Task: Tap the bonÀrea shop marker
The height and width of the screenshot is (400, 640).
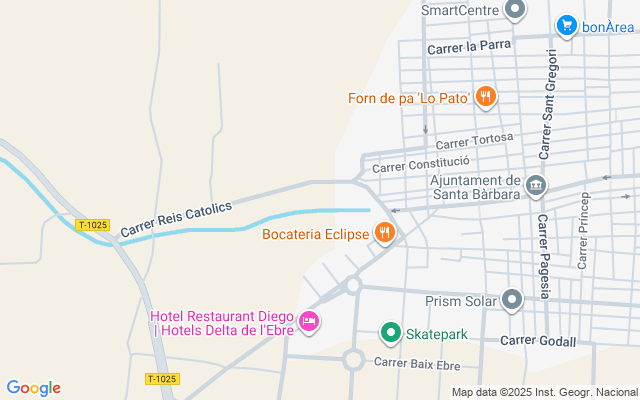Action: pyautogui.click(x=566, y=25)
